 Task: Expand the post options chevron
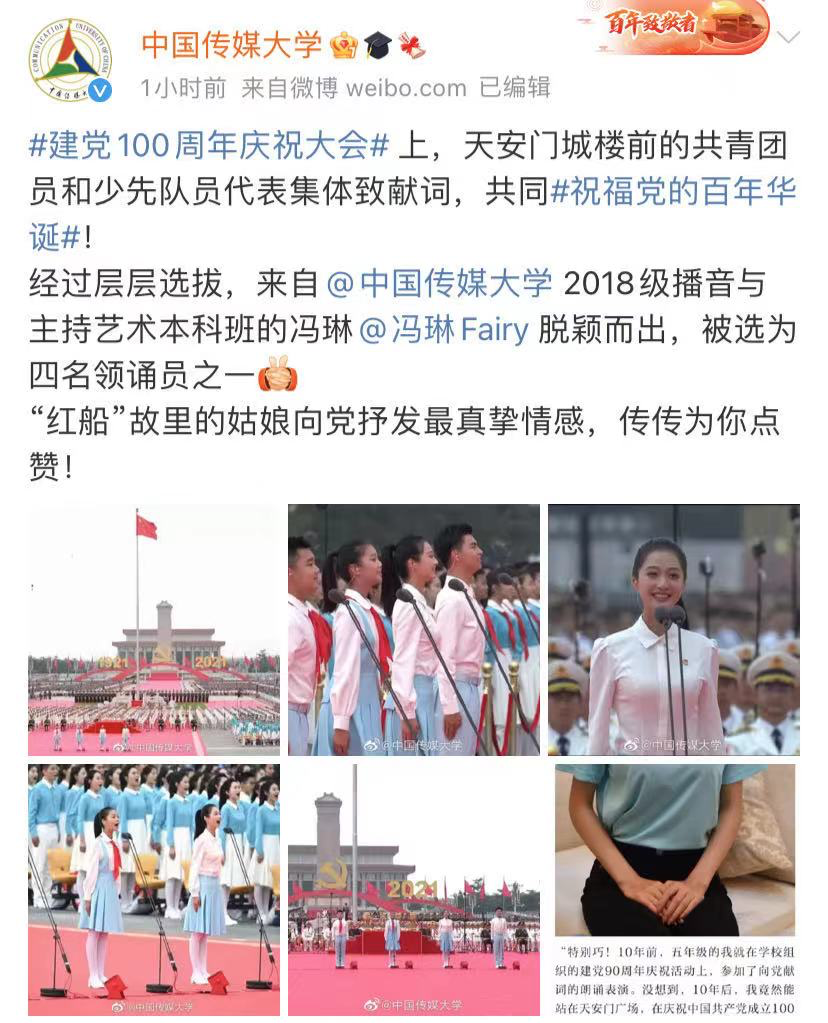[x=789, y=38]
